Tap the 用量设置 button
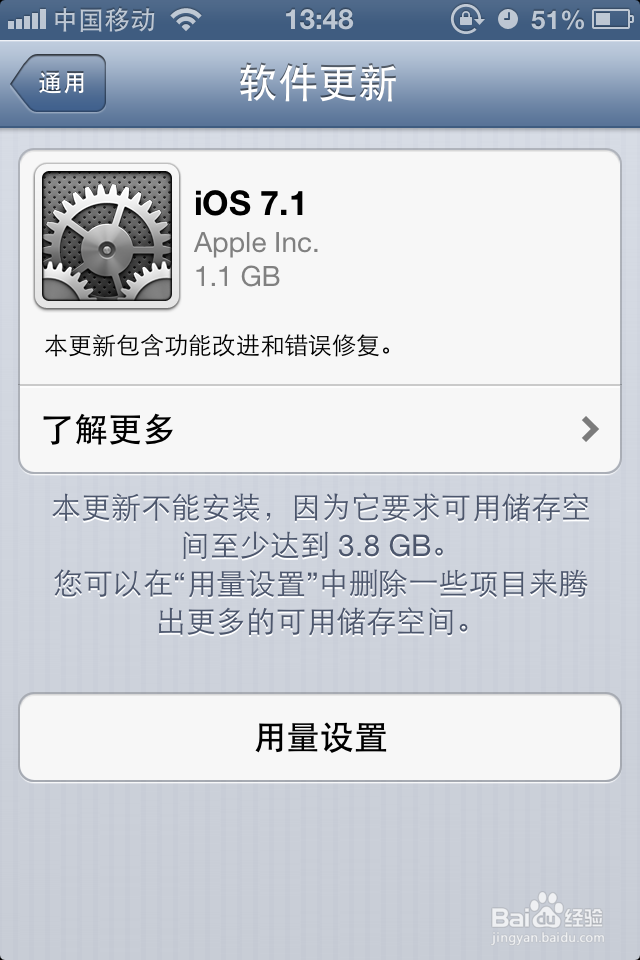Viewport: 640px width, 960px height. pos(320,738)
